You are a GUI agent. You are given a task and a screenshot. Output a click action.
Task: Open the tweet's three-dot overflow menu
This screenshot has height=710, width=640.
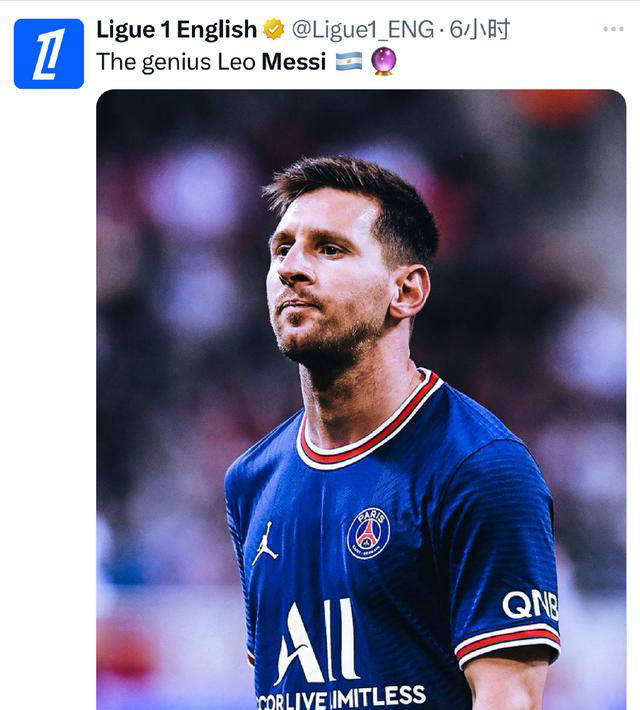point(613,29)
